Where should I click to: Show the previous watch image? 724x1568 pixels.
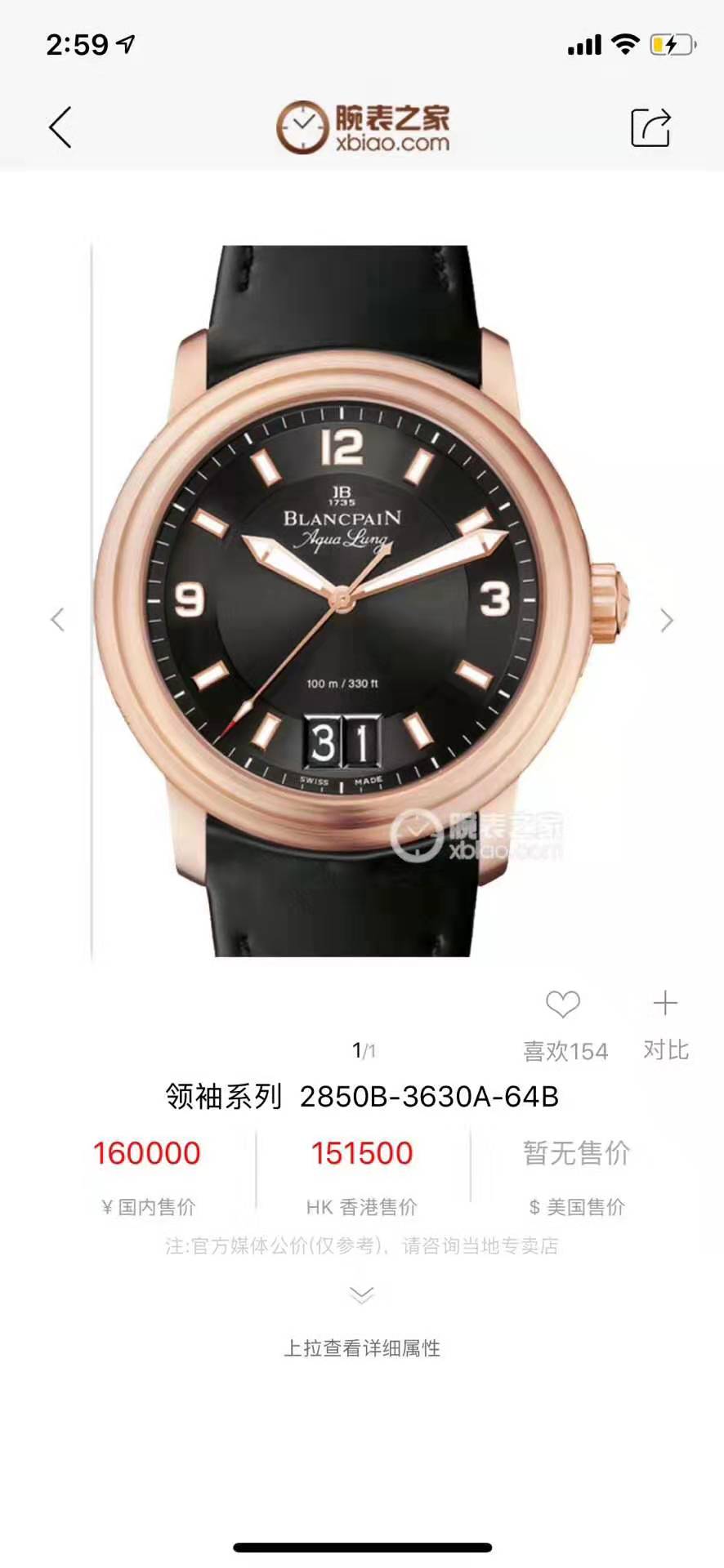click(57, 620)
